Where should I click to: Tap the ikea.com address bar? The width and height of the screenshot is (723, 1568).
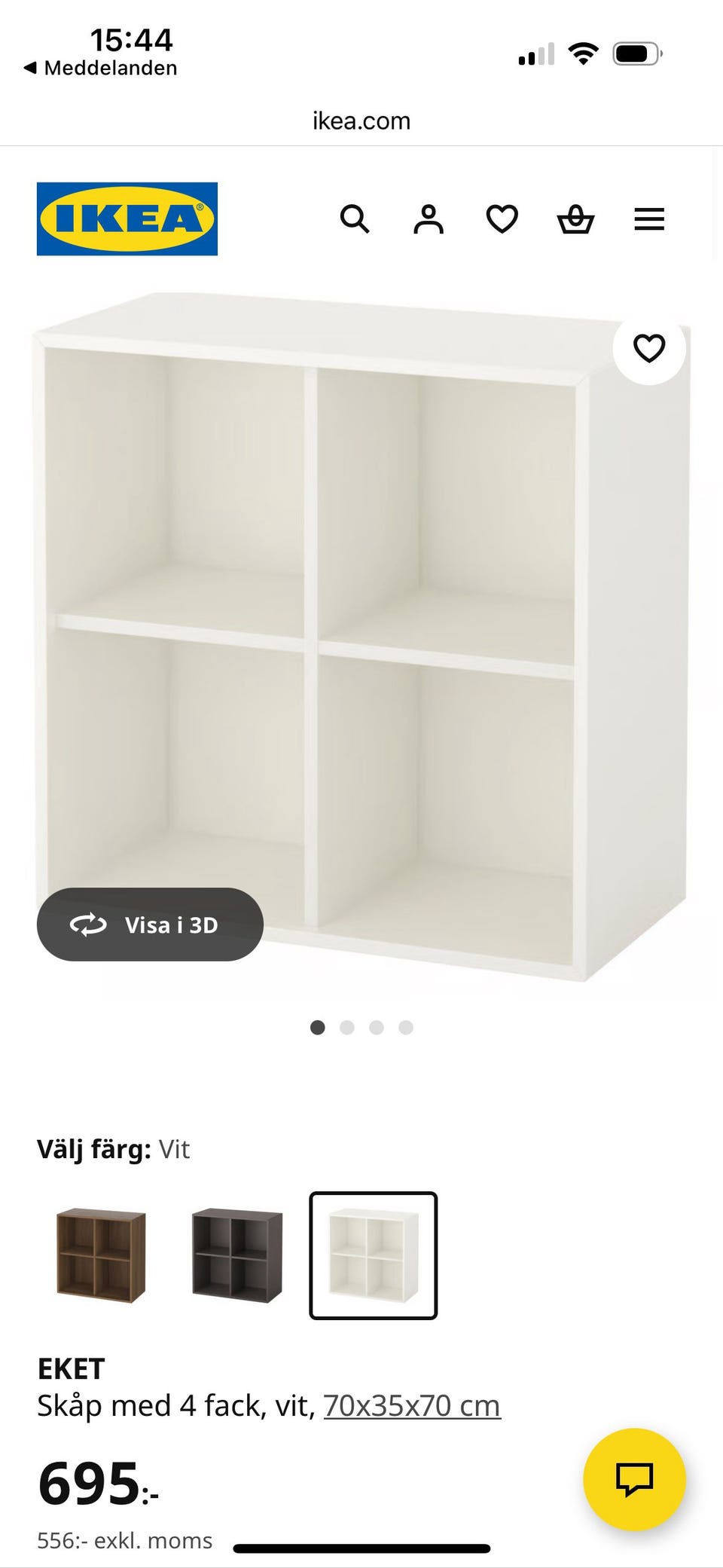click(361, 121)
